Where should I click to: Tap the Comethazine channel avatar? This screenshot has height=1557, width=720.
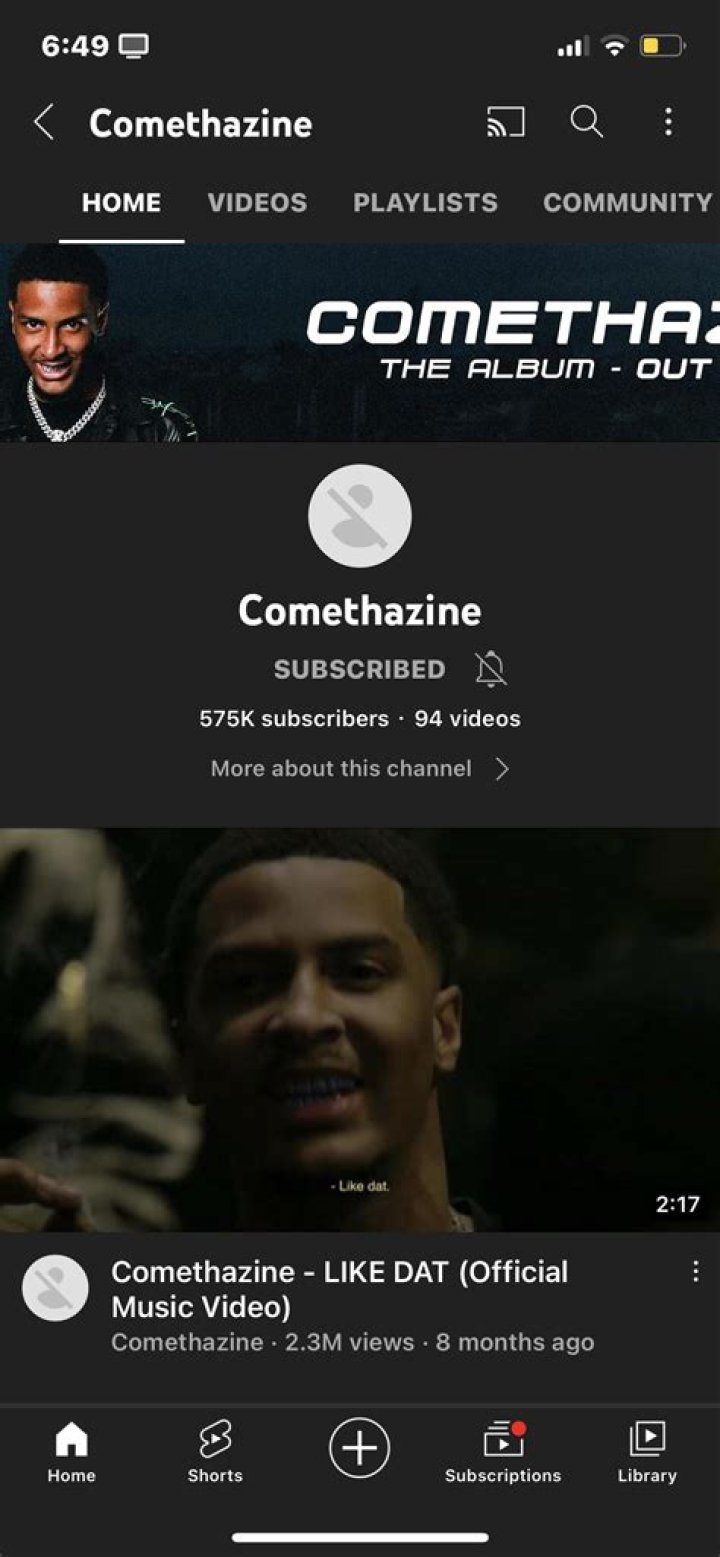tap(359, 514)
